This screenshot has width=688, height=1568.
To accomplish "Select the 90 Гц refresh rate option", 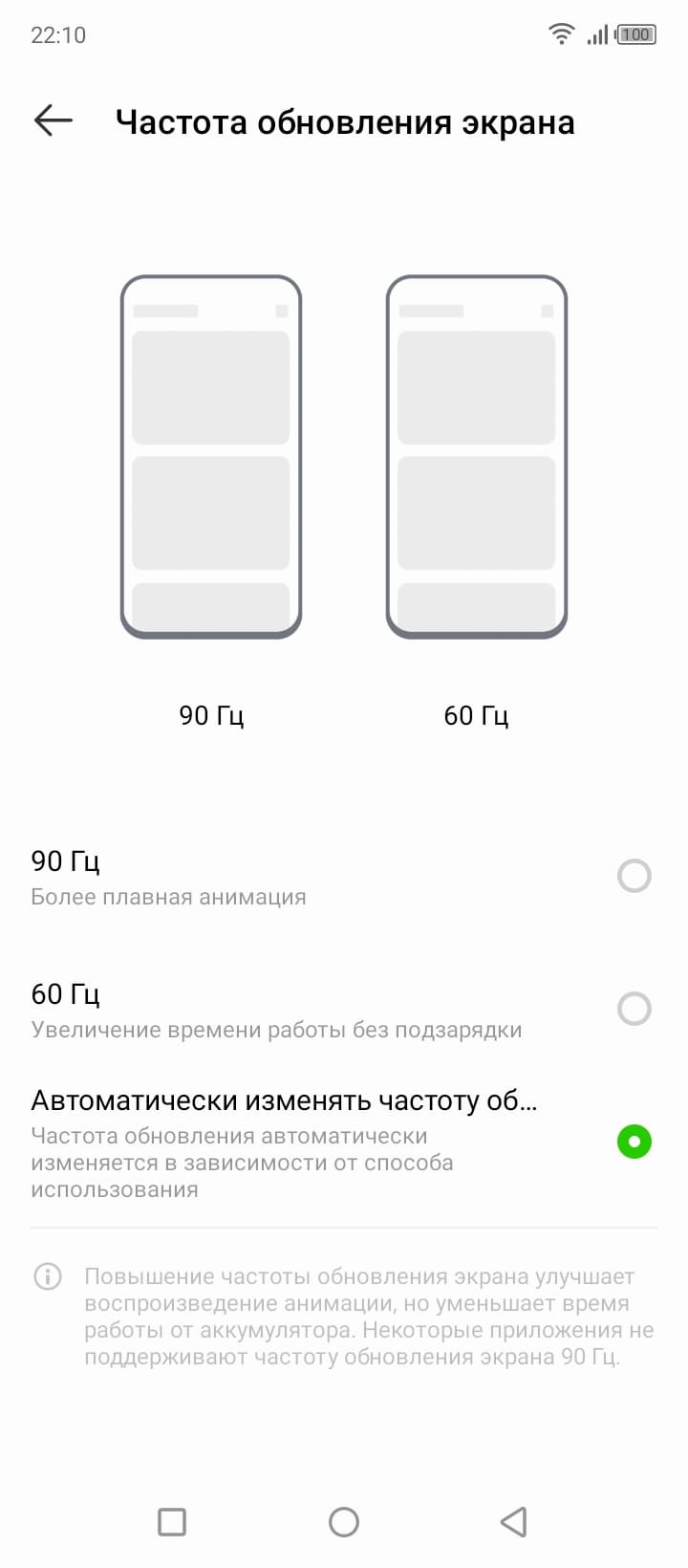I will [634, 876].
